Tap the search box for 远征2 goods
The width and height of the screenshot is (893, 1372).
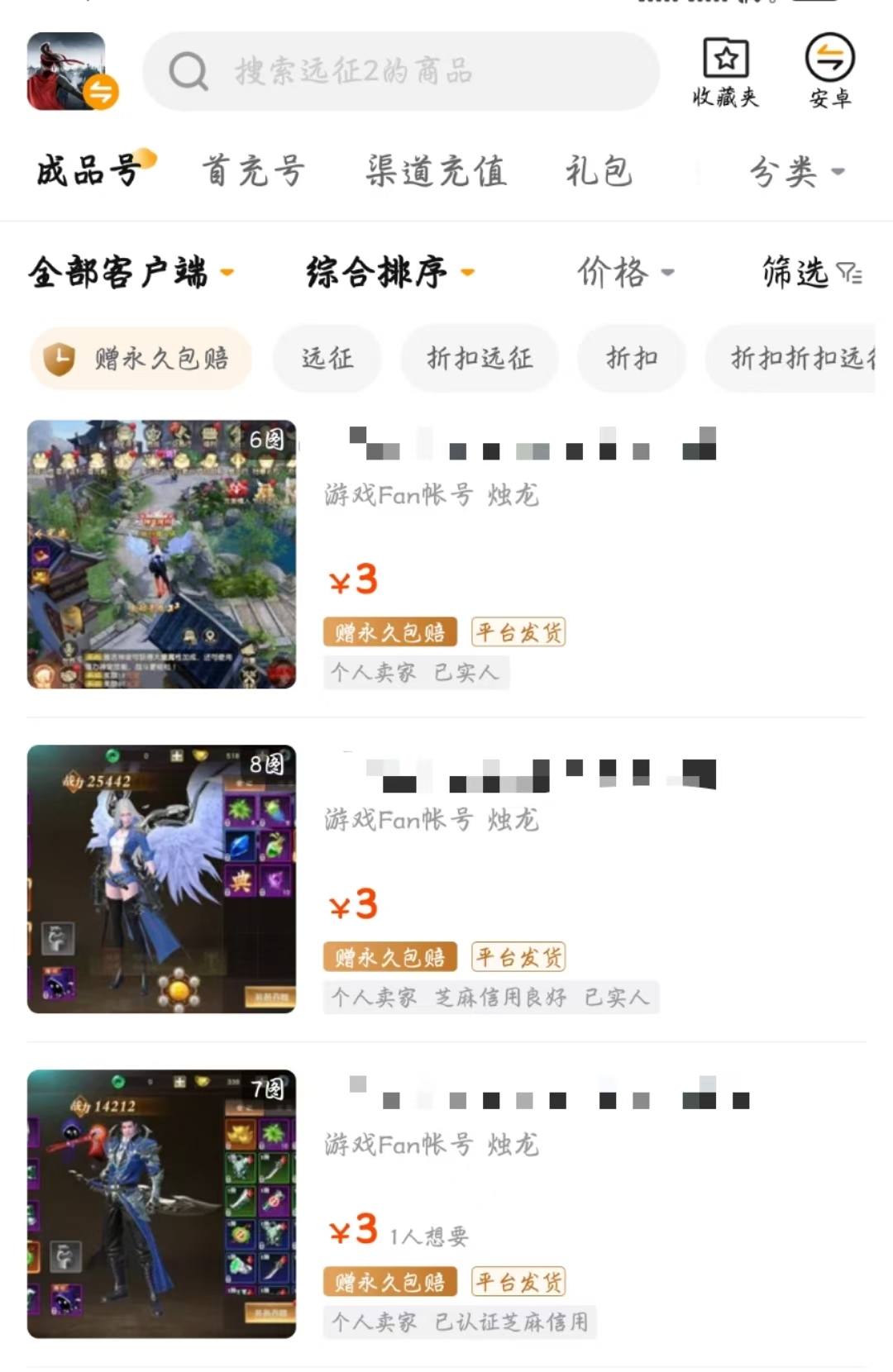(x=401, y=71)
